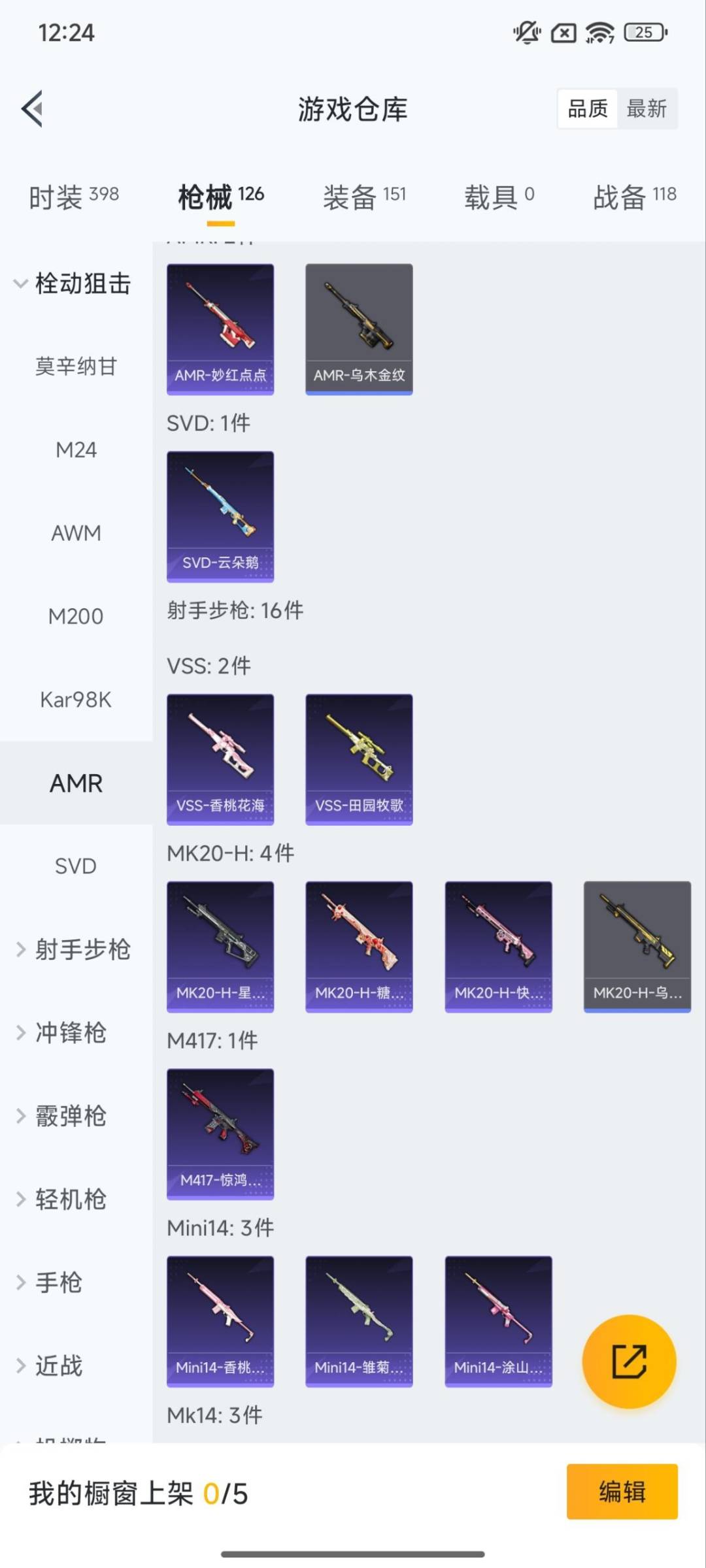Select the MK20-H-乌 thumbnail

pyautogui.click(x=637, y=947)
